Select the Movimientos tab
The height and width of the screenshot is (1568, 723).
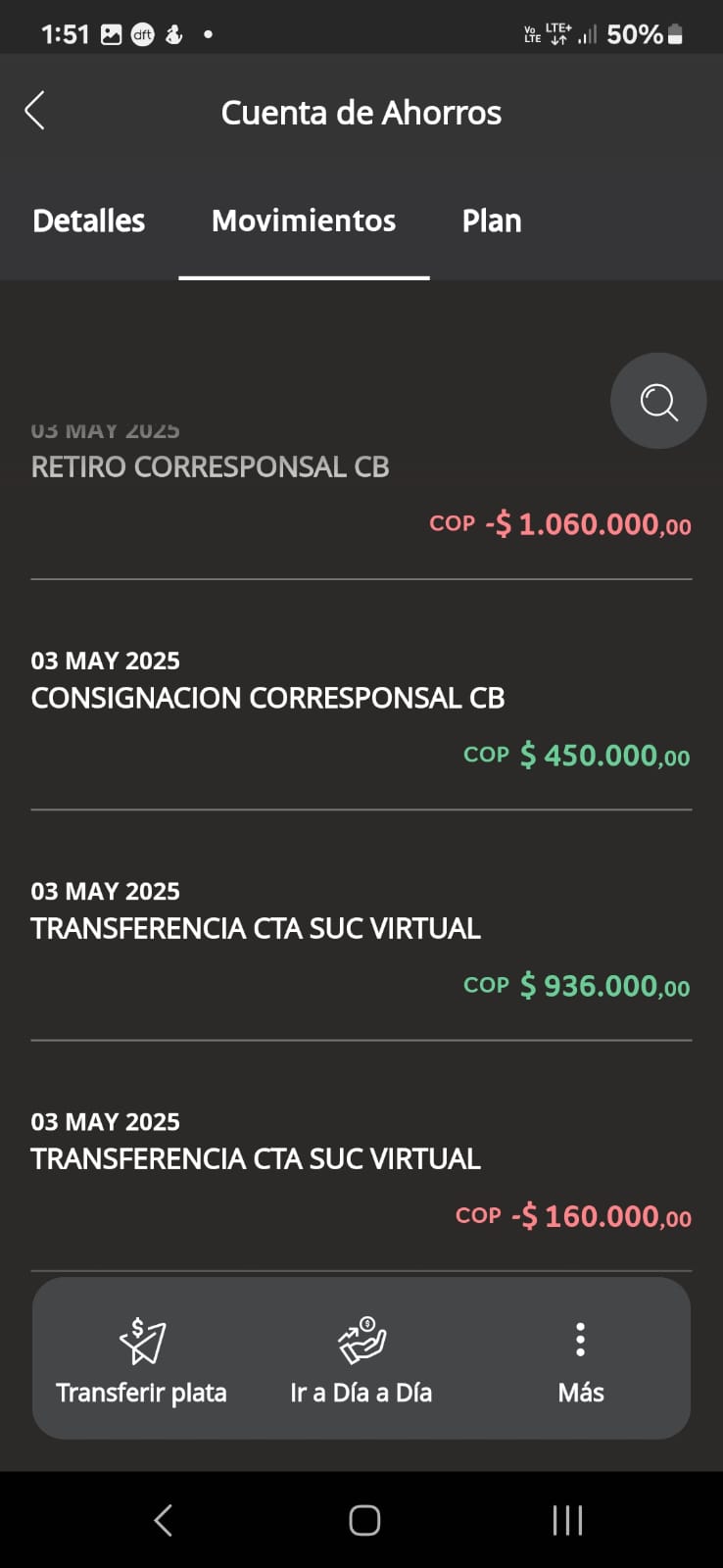point(304,221)
